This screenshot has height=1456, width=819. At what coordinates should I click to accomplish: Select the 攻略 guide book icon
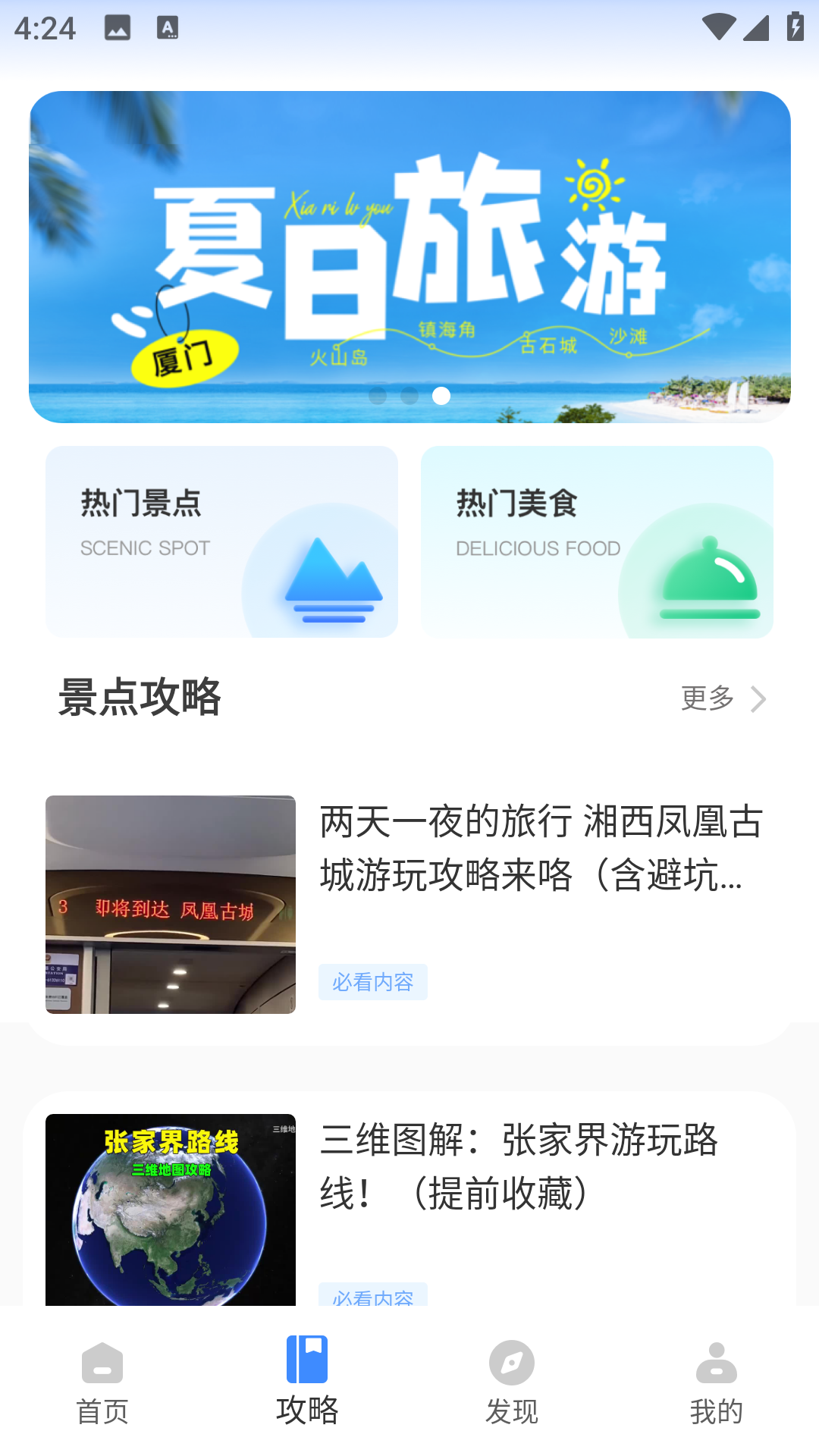[306, 1361]
